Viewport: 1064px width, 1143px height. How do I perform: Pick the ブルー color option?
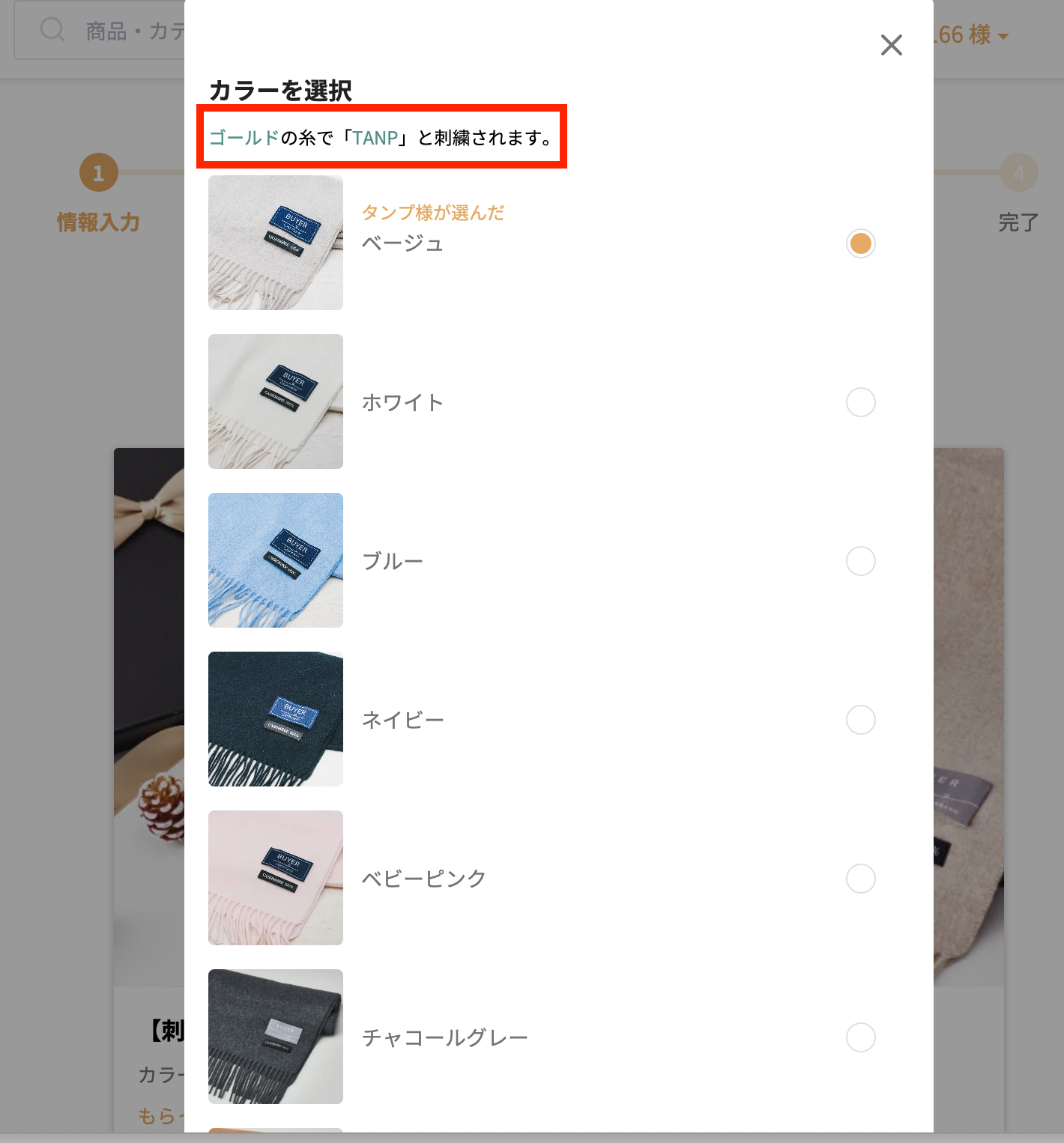pyautogui.click(x=860, y=561)
